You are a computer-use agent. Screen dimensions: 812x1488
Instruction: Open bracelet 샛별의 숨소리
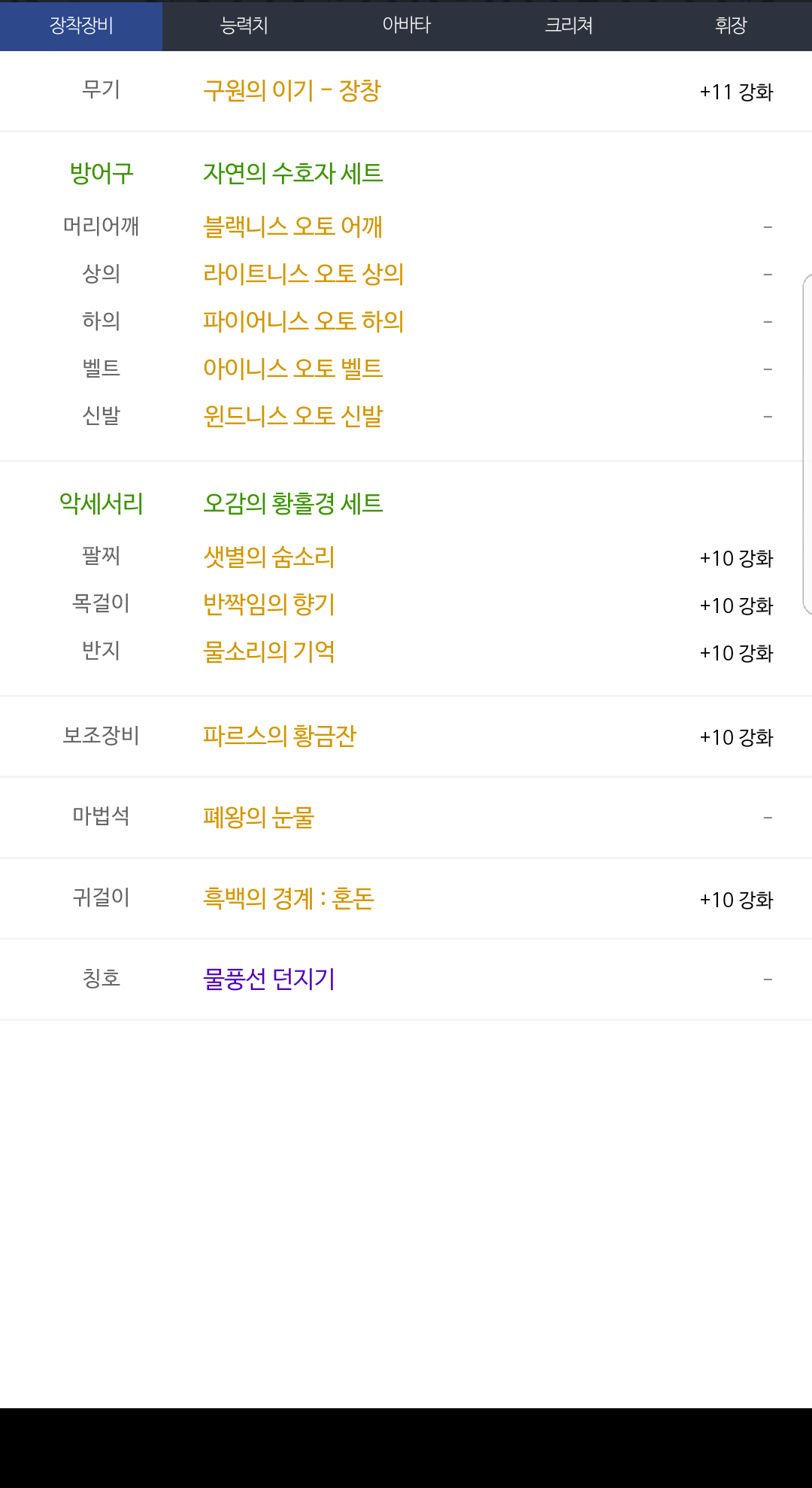268,557
